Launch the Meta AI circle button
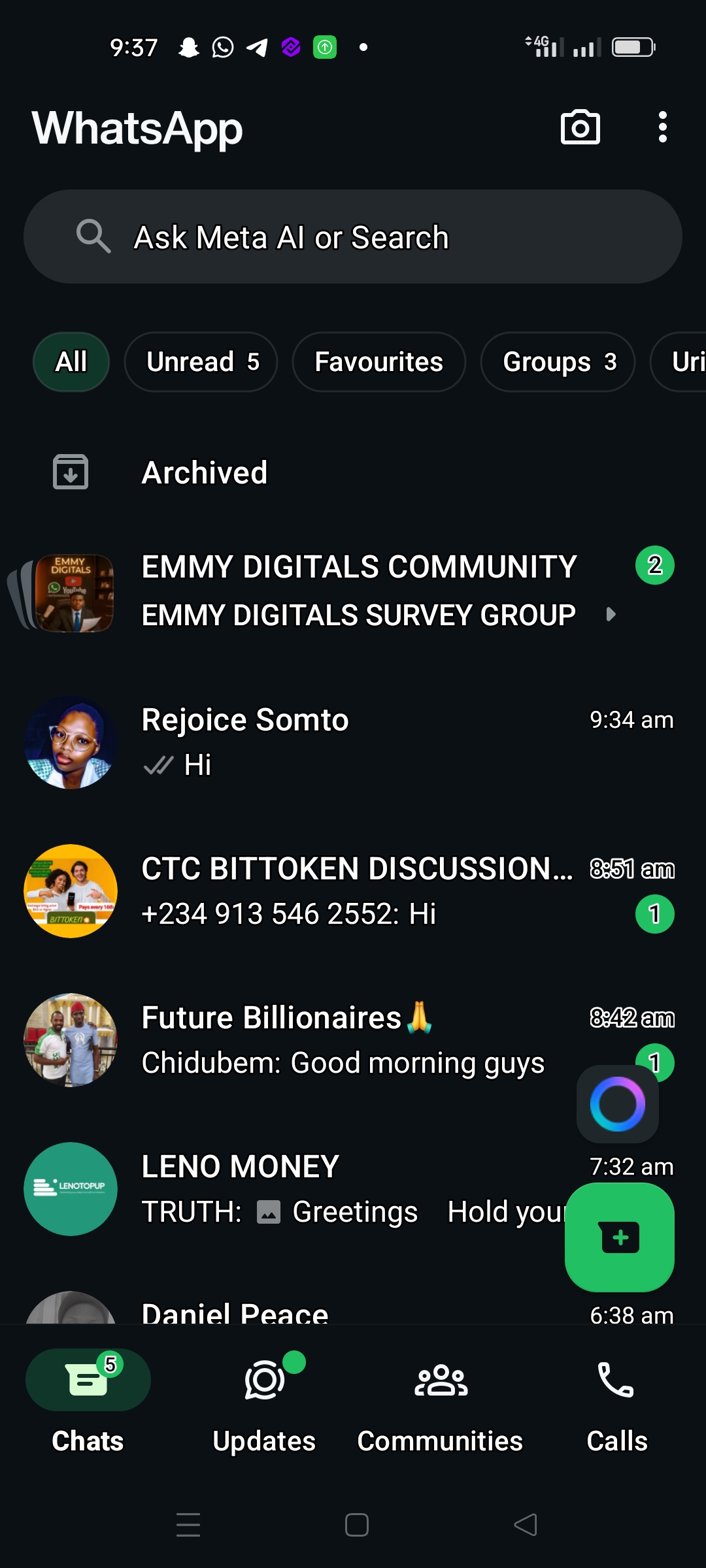The width and height of the screenshot is (706, 1568). point(618,1104)
